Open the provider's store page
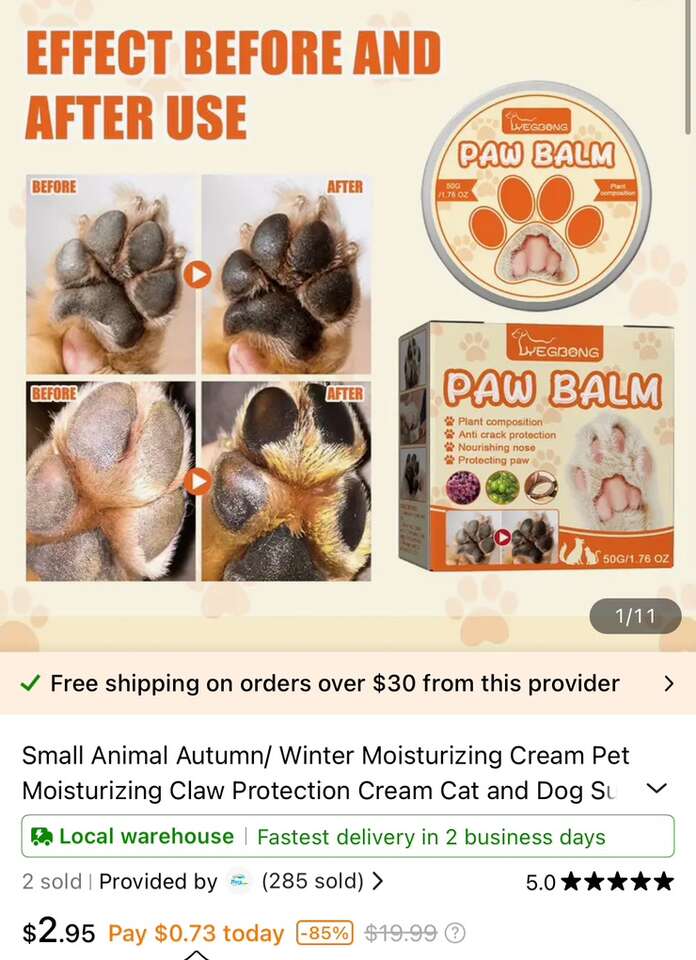This screenshot has height=960, width=696. (x=240, y=882)
